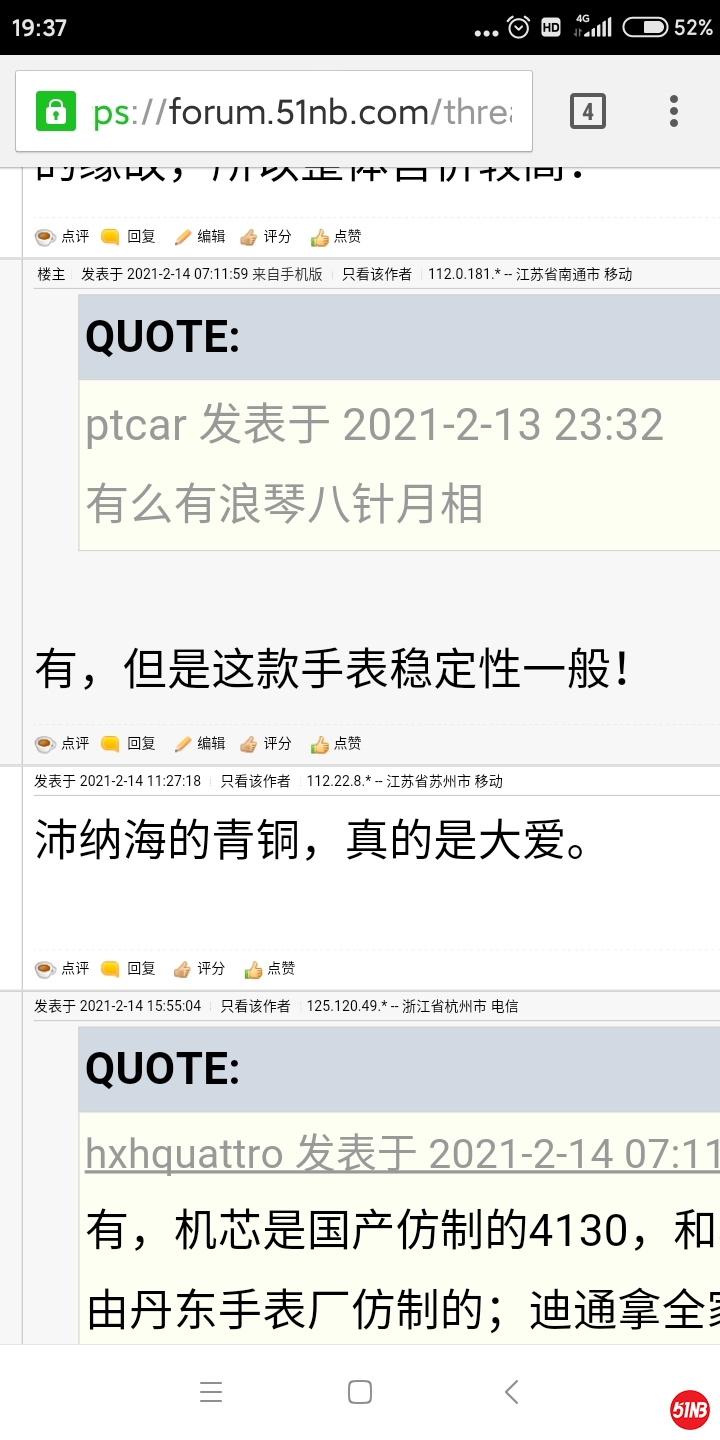
Task: Tap 只看该作者 on the 07:11:59 post
Action: 376,274
